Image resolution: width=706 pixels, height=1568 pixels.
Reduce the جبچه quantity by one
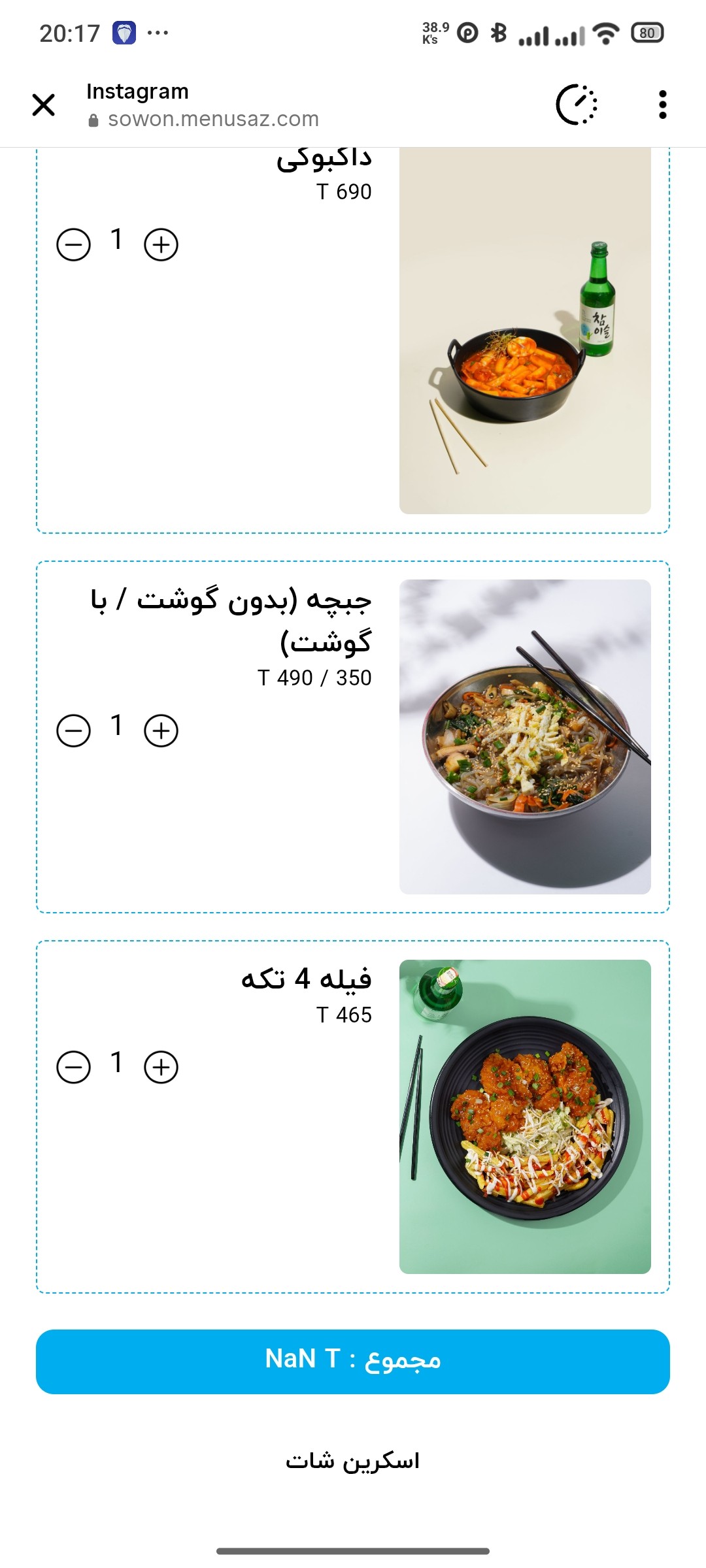coord(74,730)
